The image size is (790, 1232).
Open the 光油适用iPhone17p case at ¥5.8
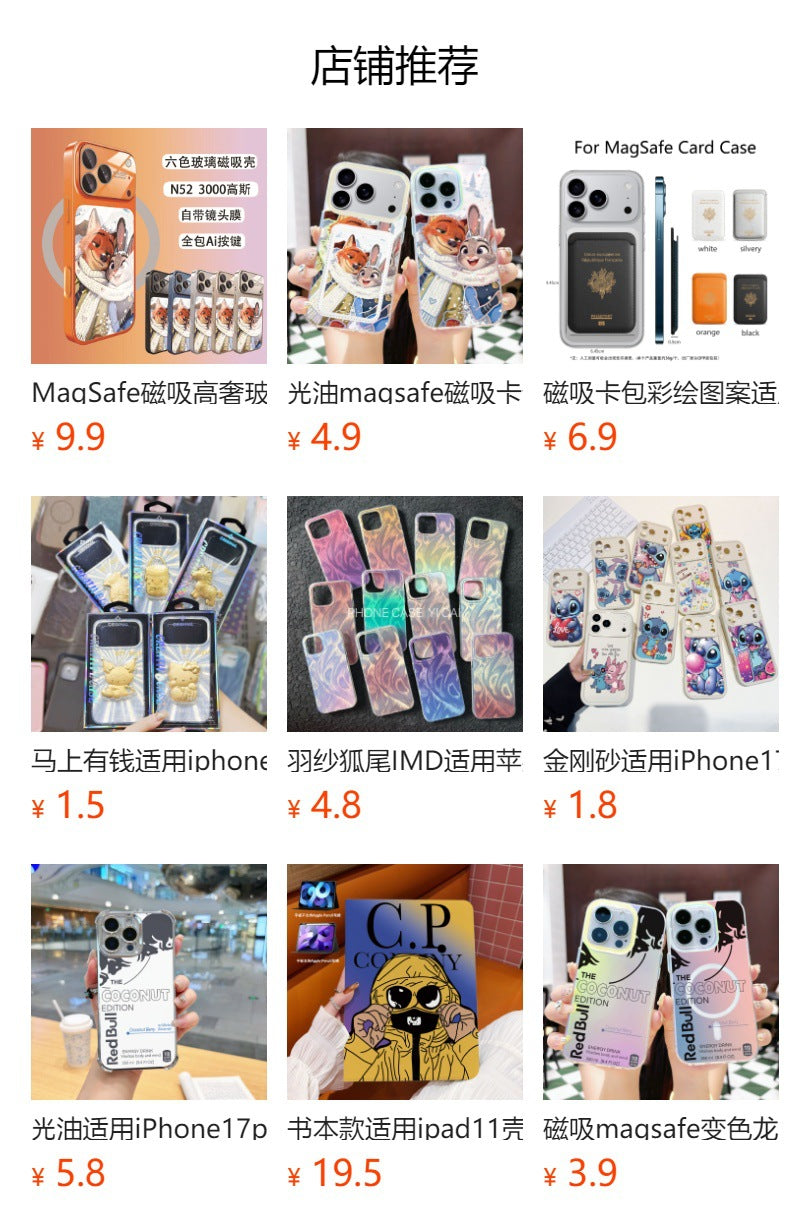click(x=148, y=982)
